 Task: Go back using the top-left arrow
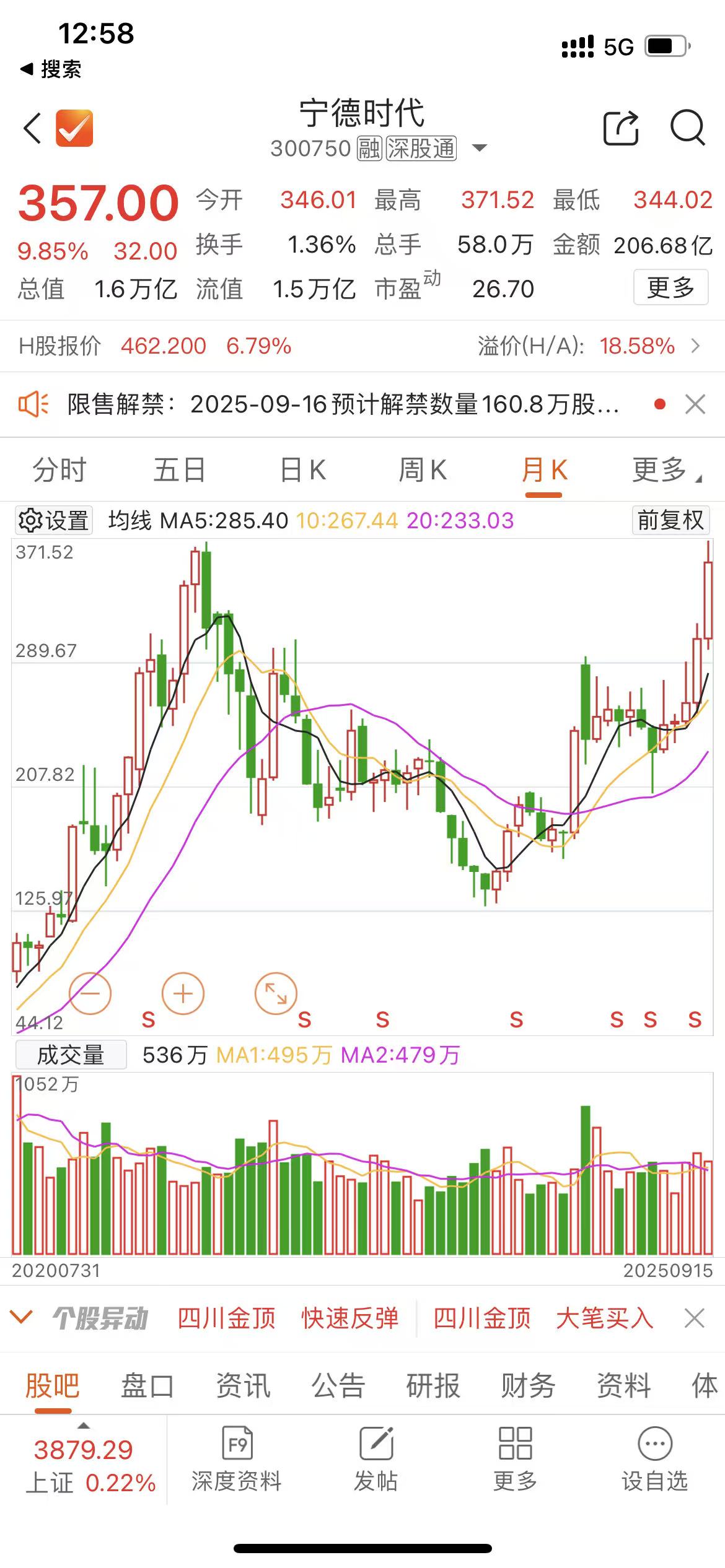(32, 128)
